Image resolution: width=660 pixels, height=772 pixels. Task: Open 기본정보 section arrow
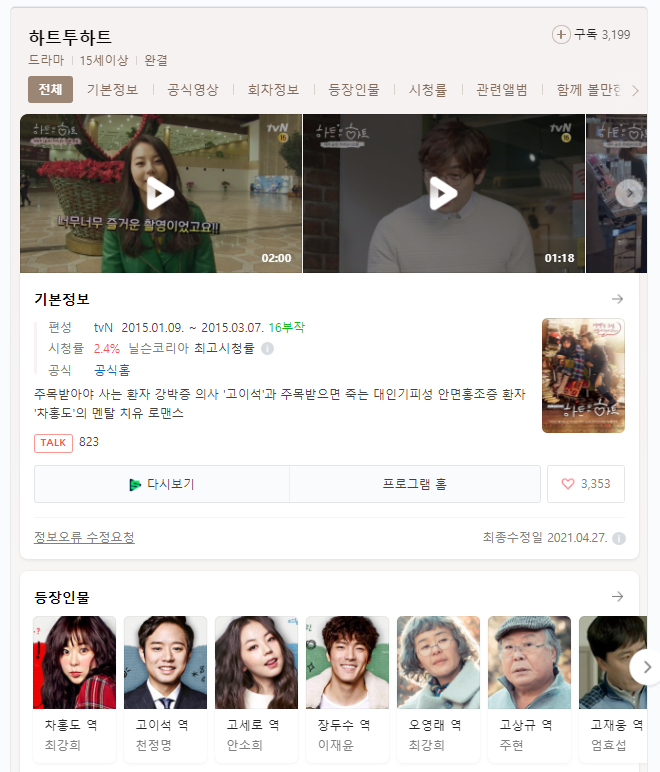tap(617, 299)
